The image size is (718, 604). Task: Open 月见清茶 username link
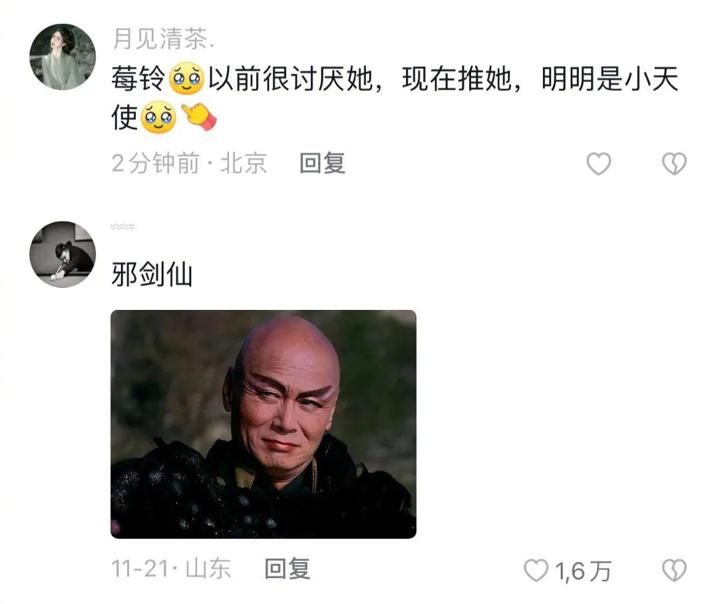click(x=161, y=39)
